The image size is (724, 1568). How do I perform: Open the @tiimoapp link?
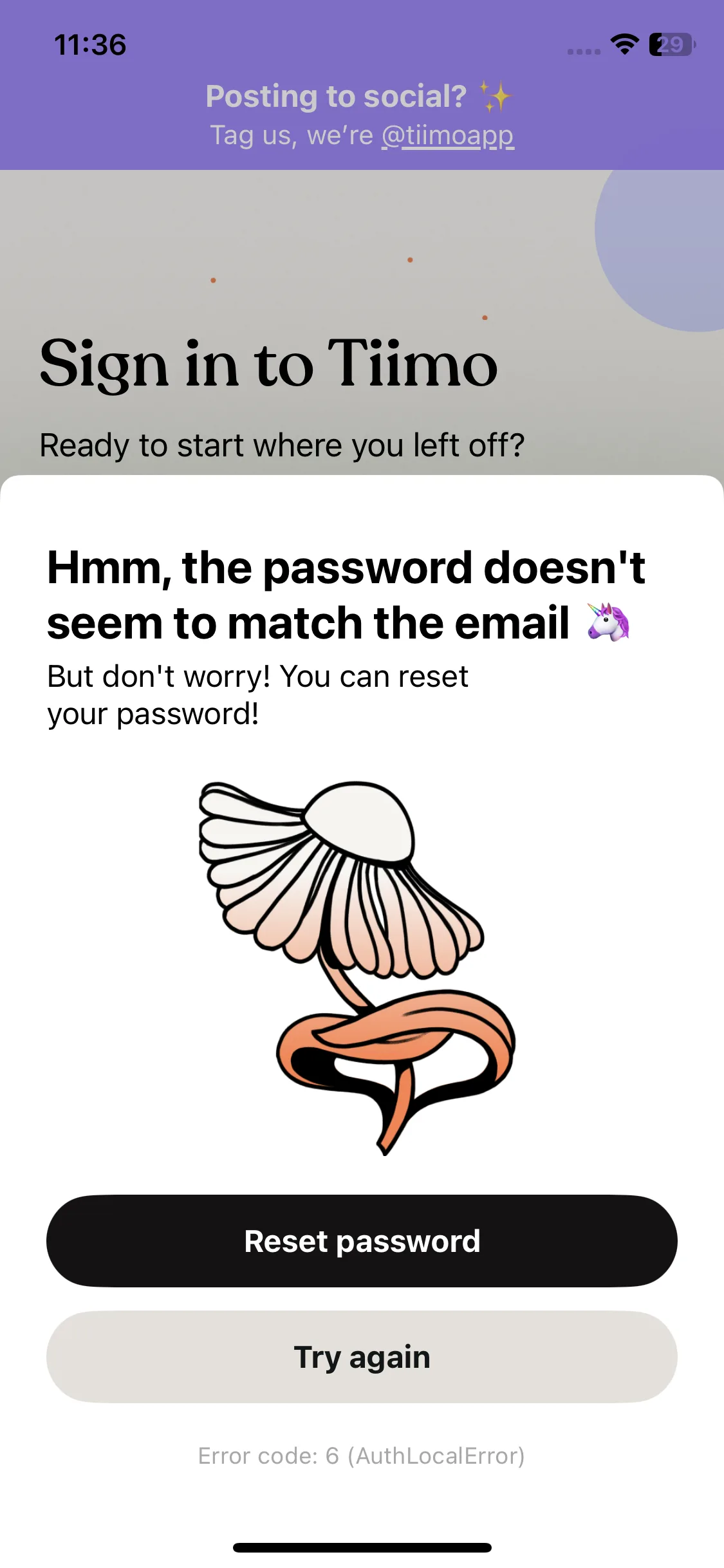pyautogui.click(x=448, y=136)
